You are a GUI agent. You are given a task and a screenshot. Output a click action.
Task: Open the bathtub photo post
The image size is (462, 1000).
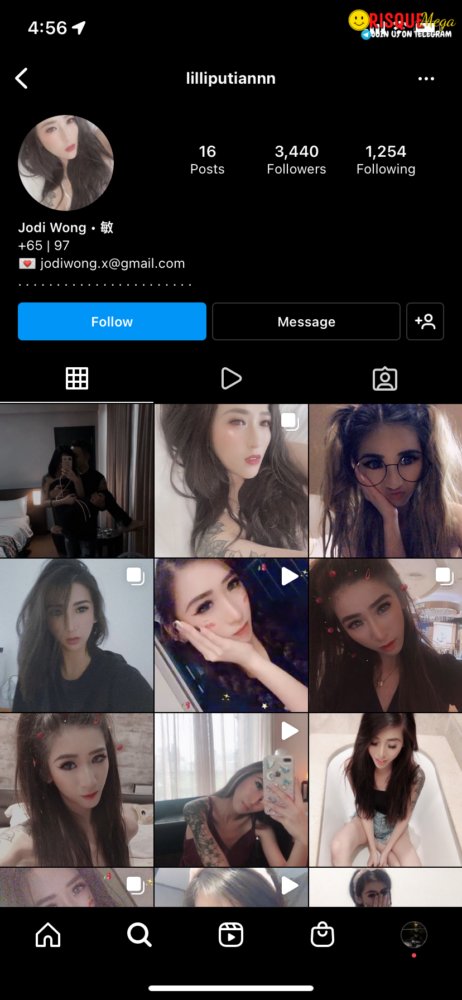(x=385, y=790)
